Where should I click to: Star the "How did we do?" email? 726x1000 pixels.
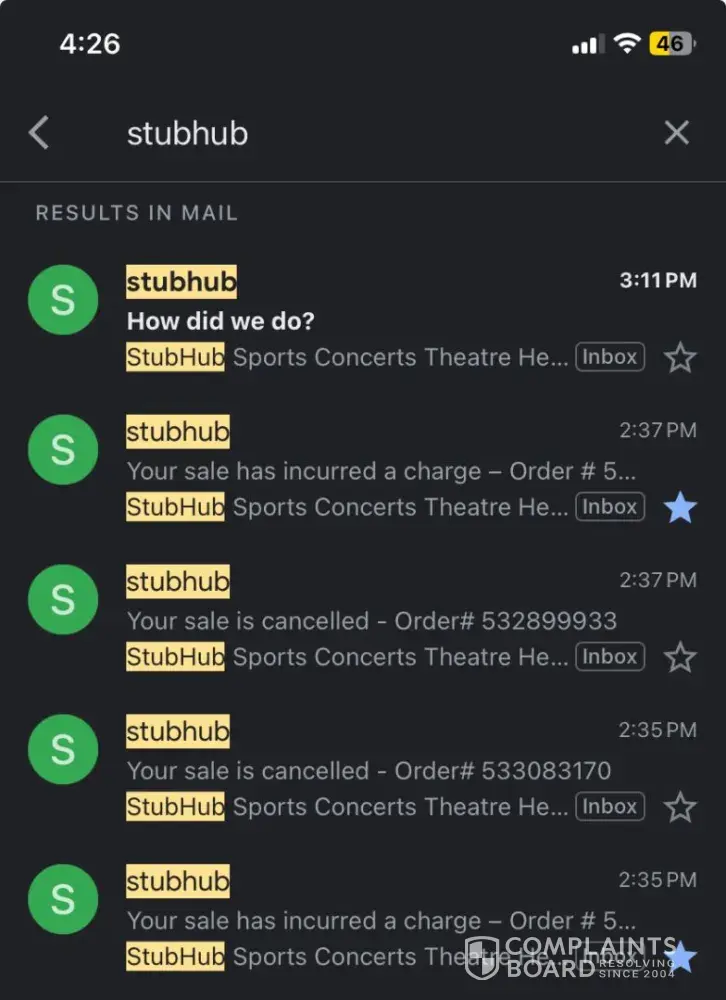tap(680, 357)
